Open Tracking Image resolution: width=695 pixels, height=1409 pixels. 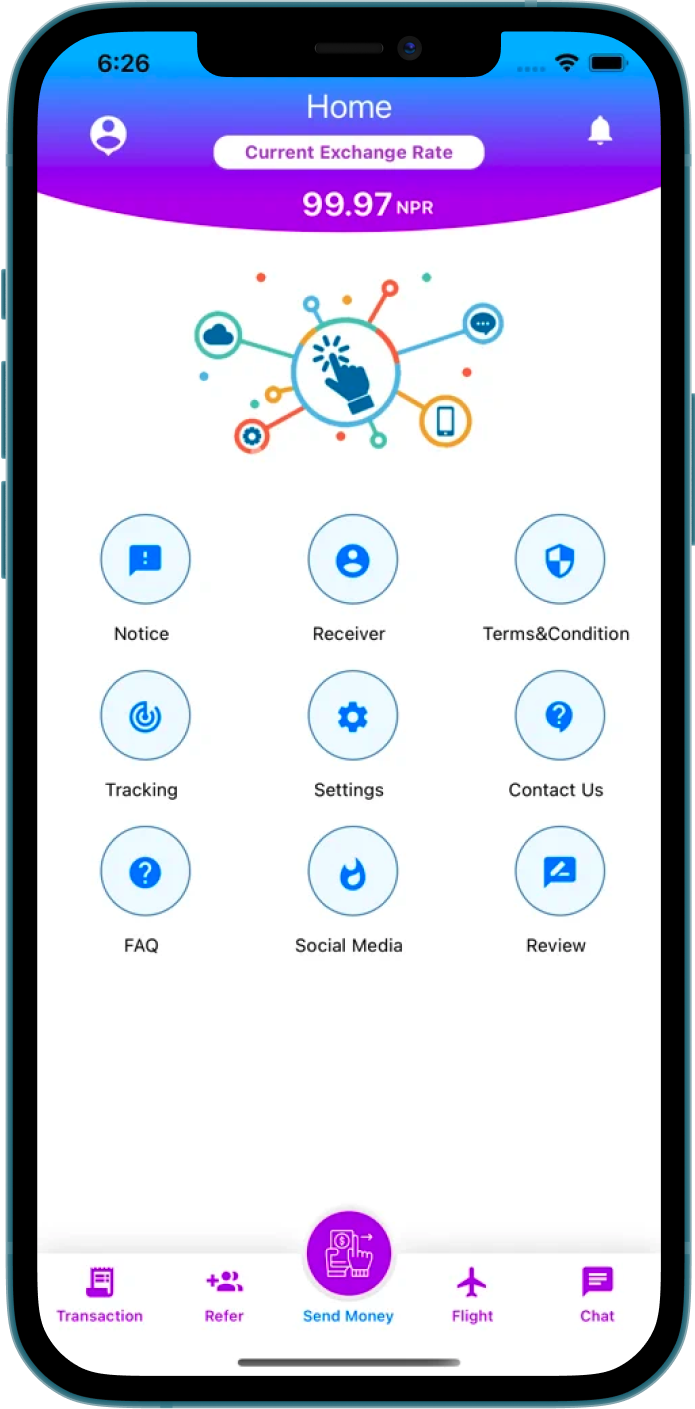[145, 716]
